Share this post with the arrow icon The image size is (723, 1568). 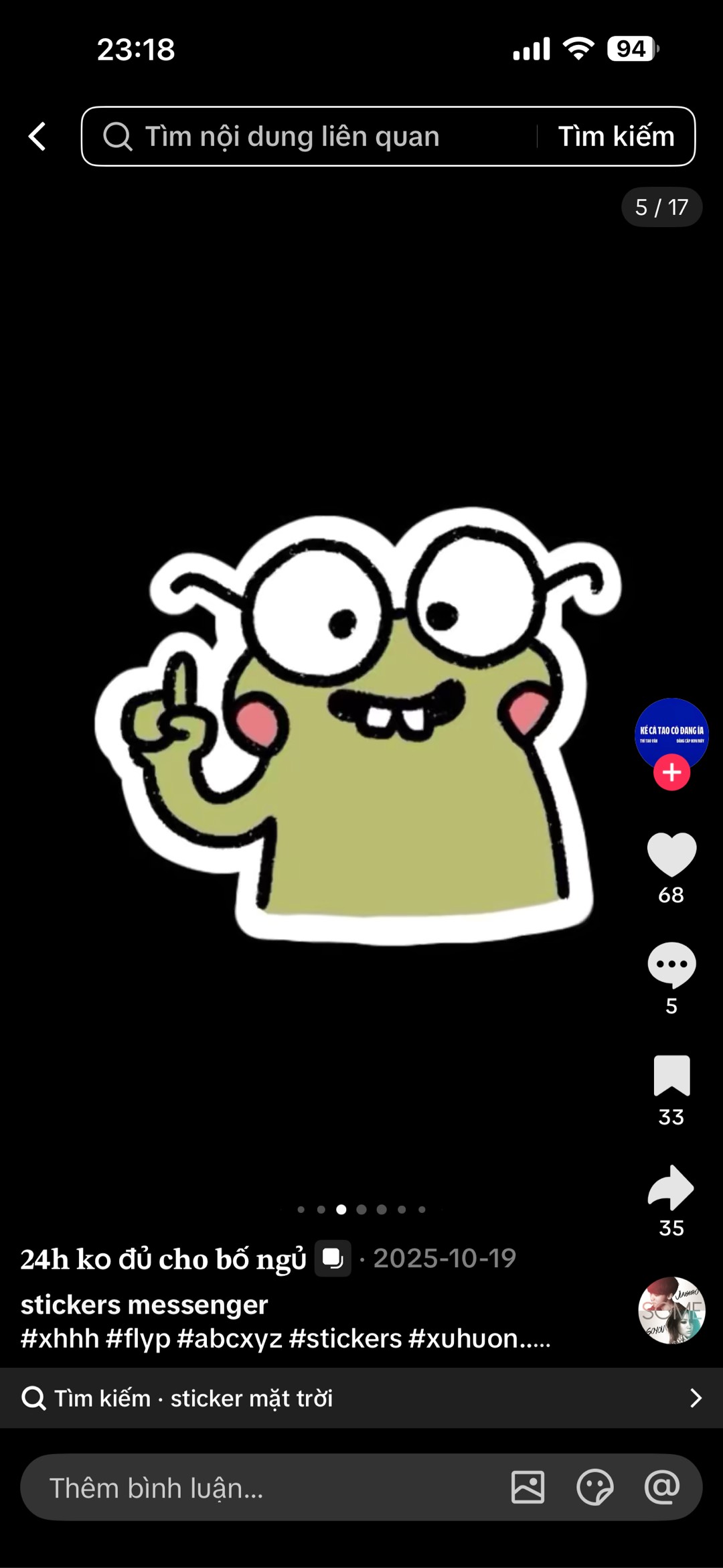671,1188
